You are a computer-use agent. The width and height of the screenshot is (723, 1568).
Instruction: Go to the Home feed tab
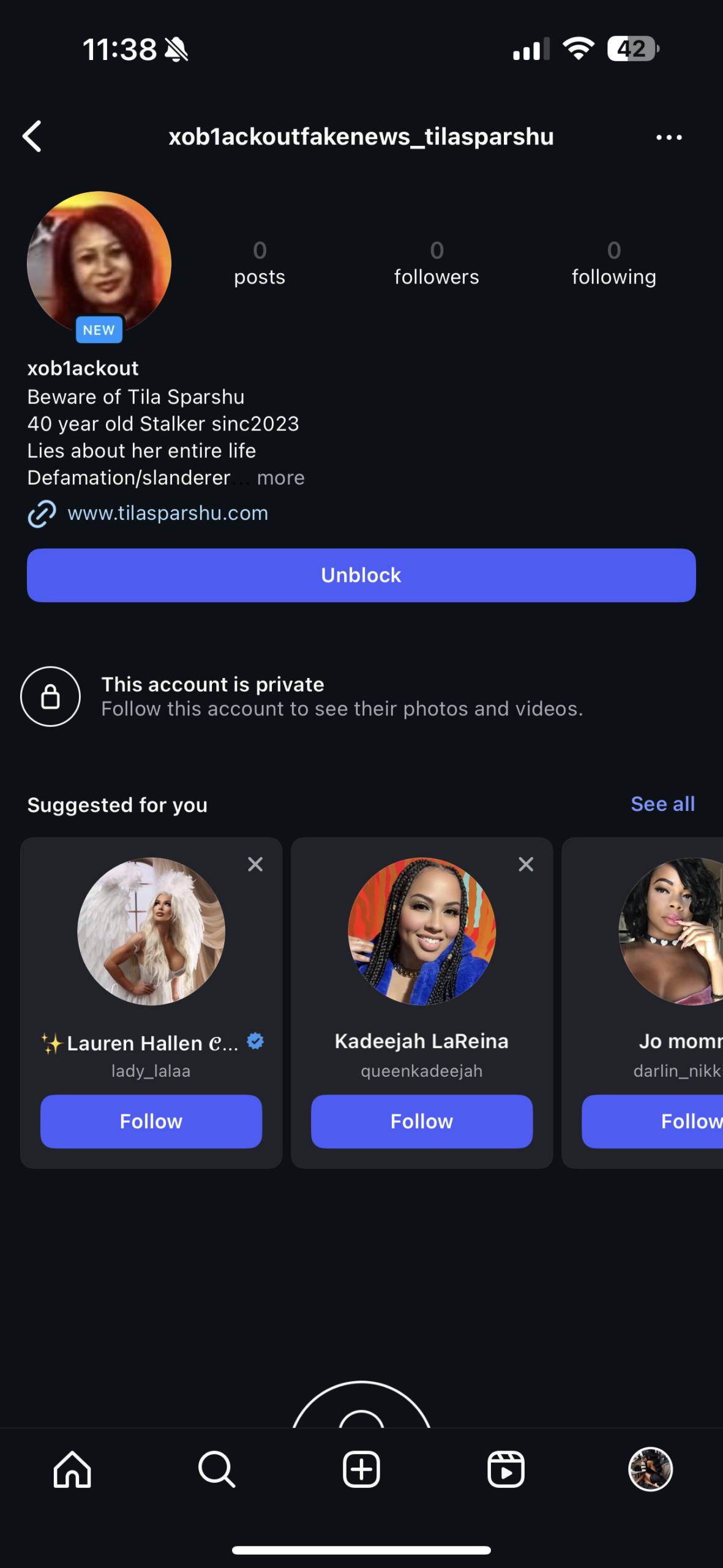(x=72, y=1469)
